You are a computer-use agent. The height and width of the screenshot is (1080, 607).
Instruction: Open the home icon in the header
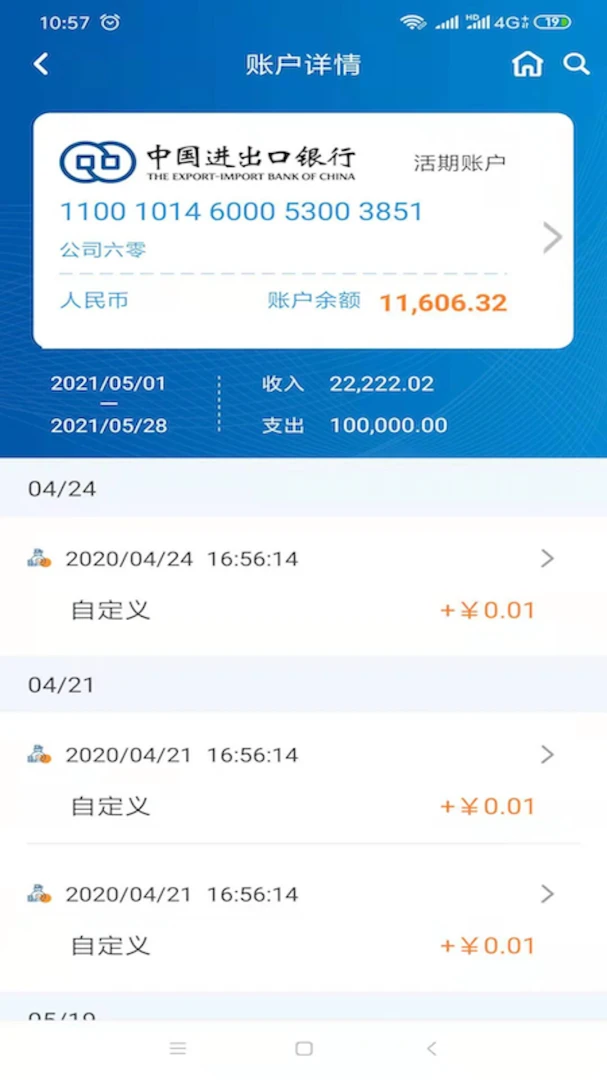point(527,65)
